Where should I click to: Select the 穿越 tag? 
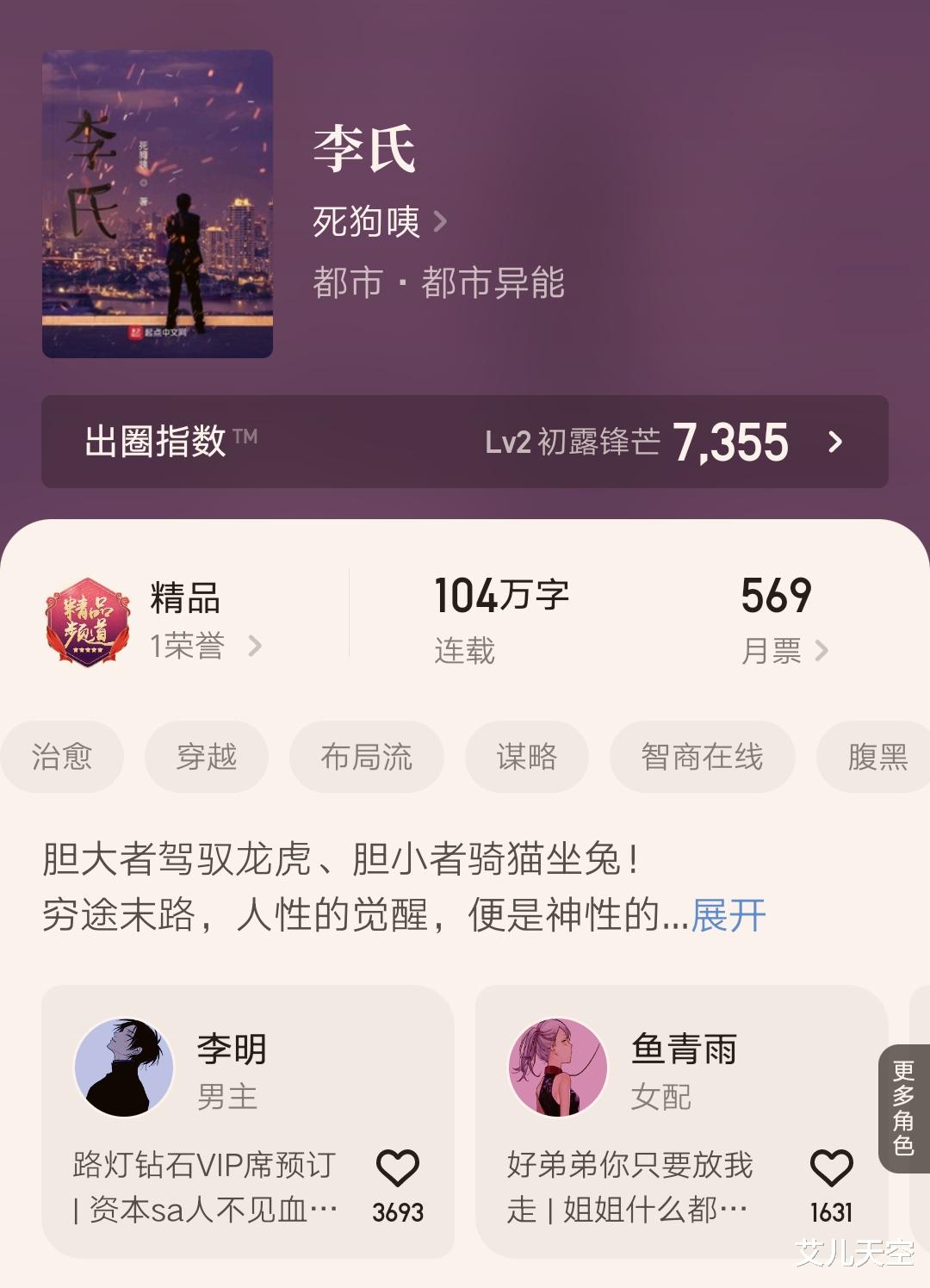[207, 757]
